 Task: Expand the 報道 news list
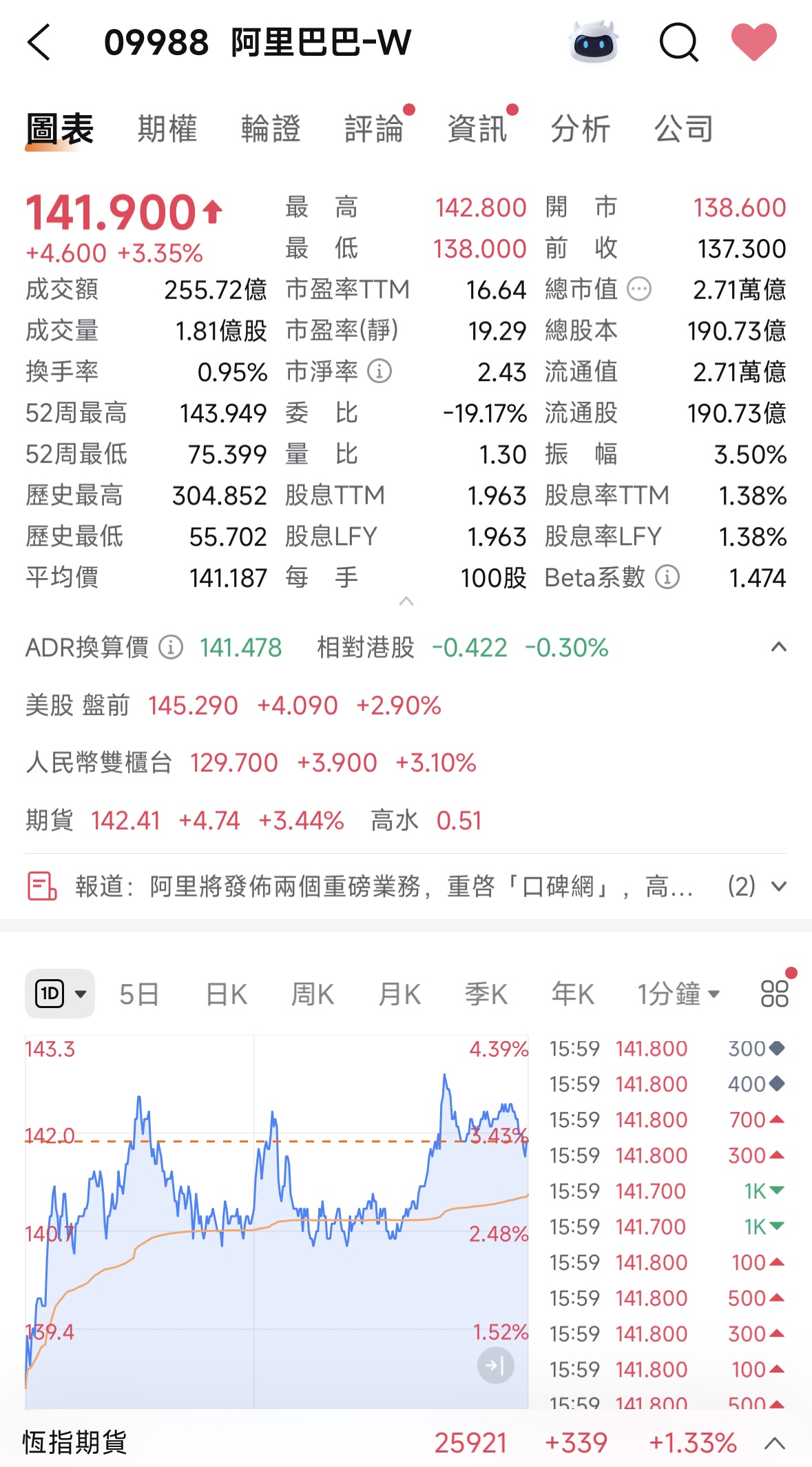tap(778, 888)
